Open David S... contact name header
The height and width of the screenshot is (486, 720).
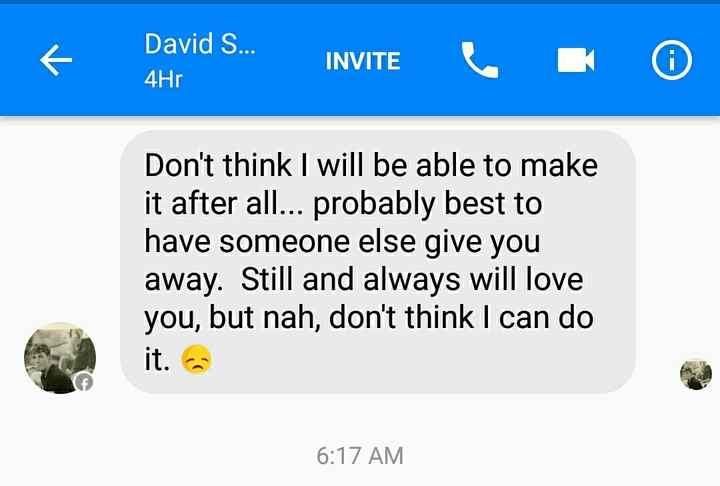(x=199, y=45)
